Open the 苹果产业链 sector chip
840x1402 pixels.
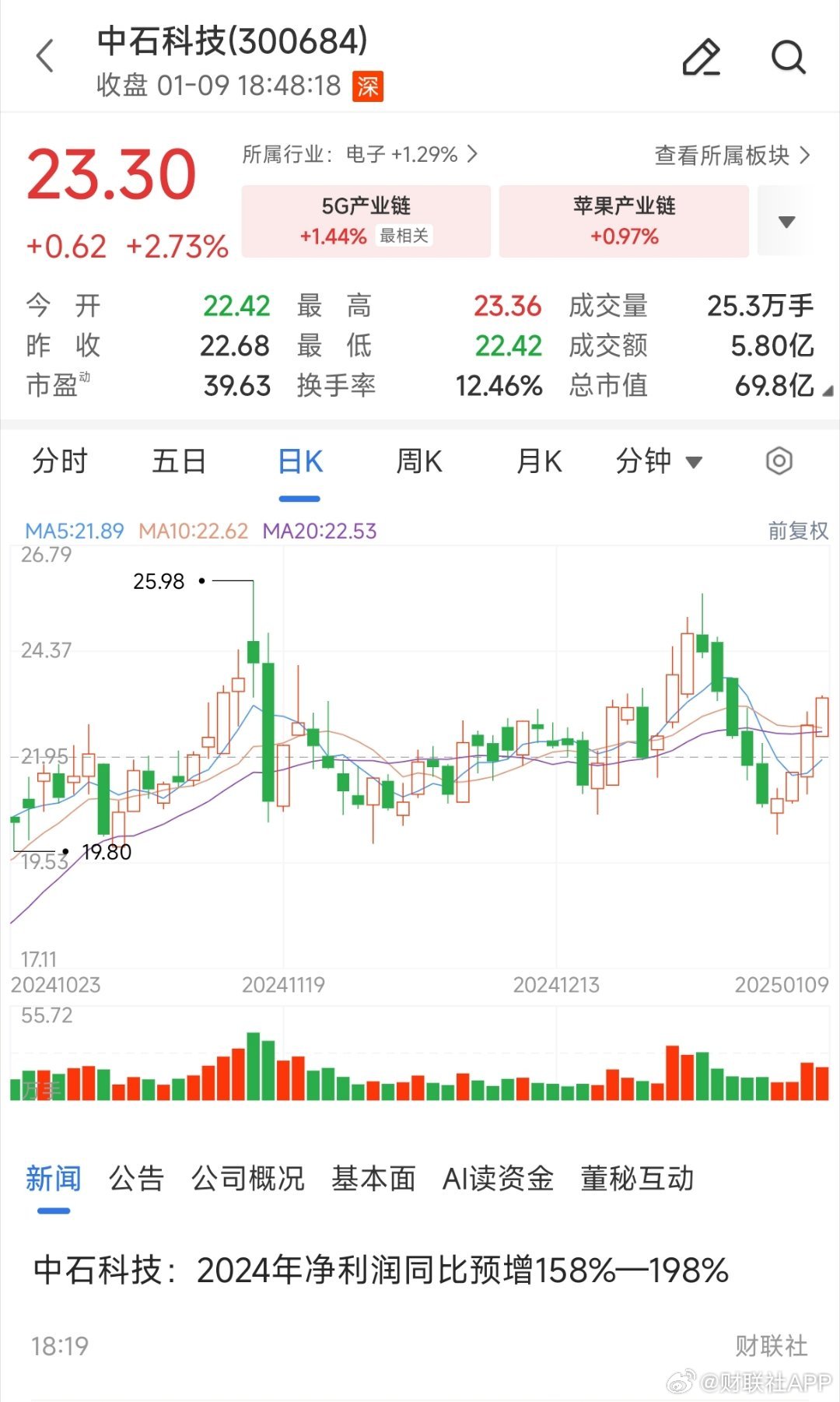tap(624, 221)
